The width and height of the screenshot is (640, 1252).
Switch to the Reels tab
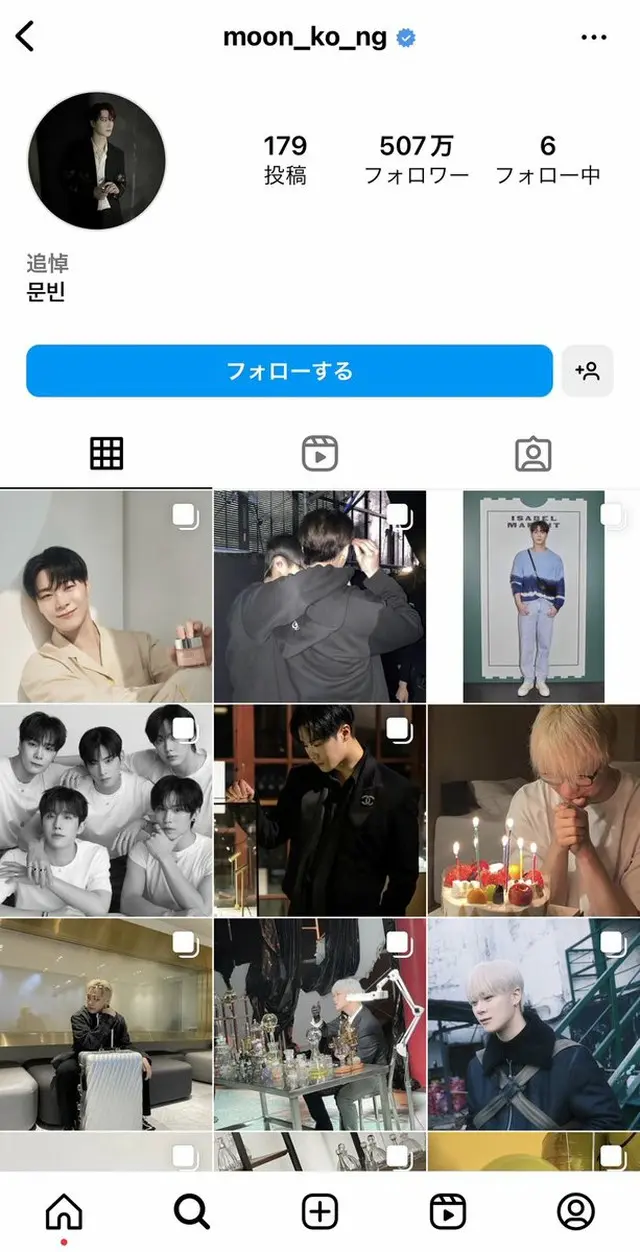(x=319, y=454)
